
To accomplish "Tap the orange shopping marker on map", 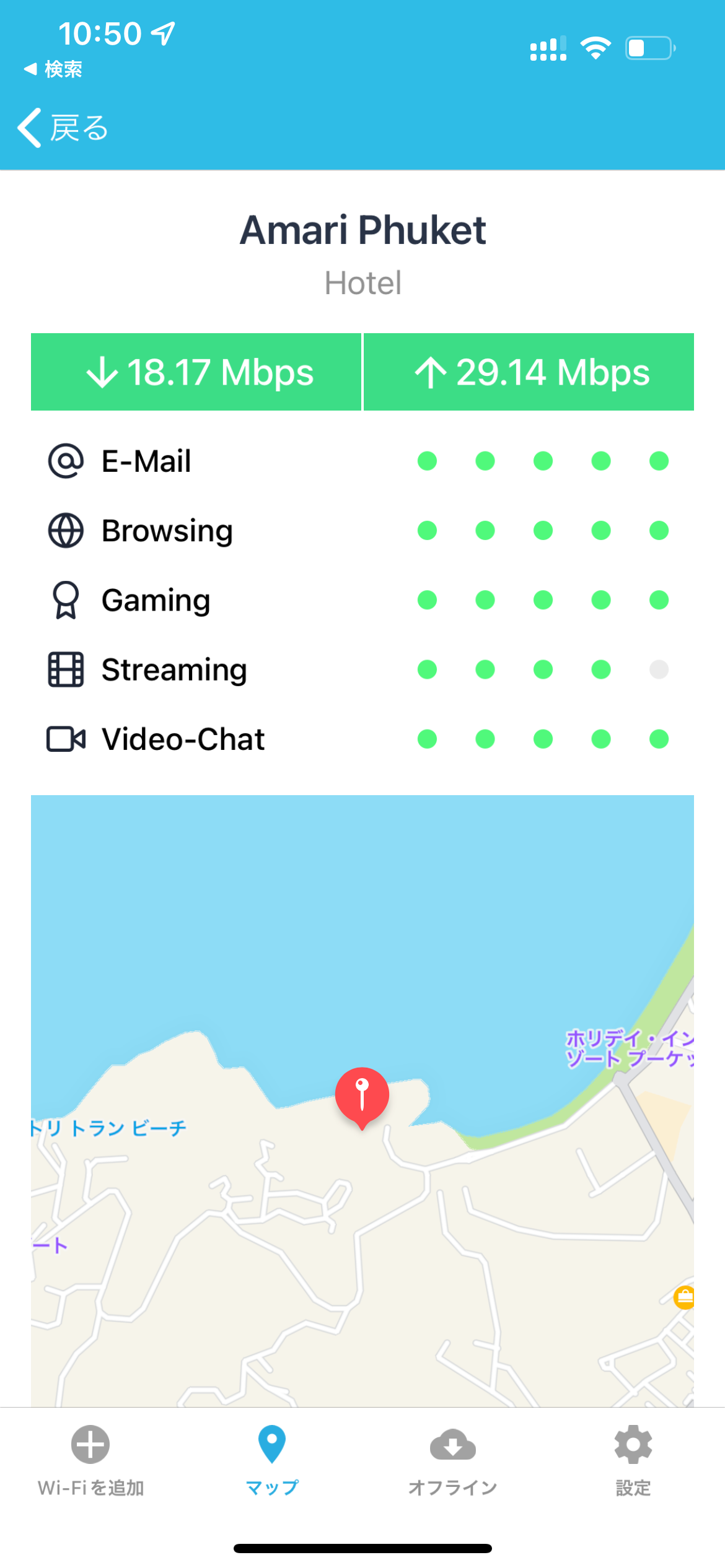I will 684,1296.
